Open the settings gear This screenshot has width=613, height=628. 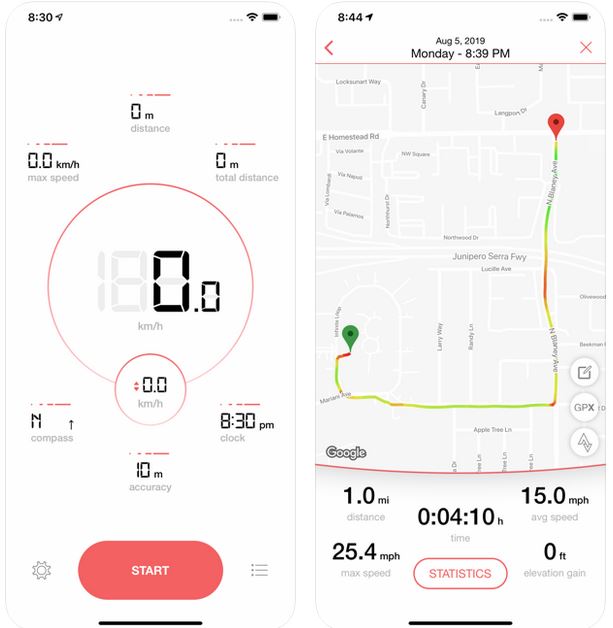pyautogui.click(x=41, y=570)
